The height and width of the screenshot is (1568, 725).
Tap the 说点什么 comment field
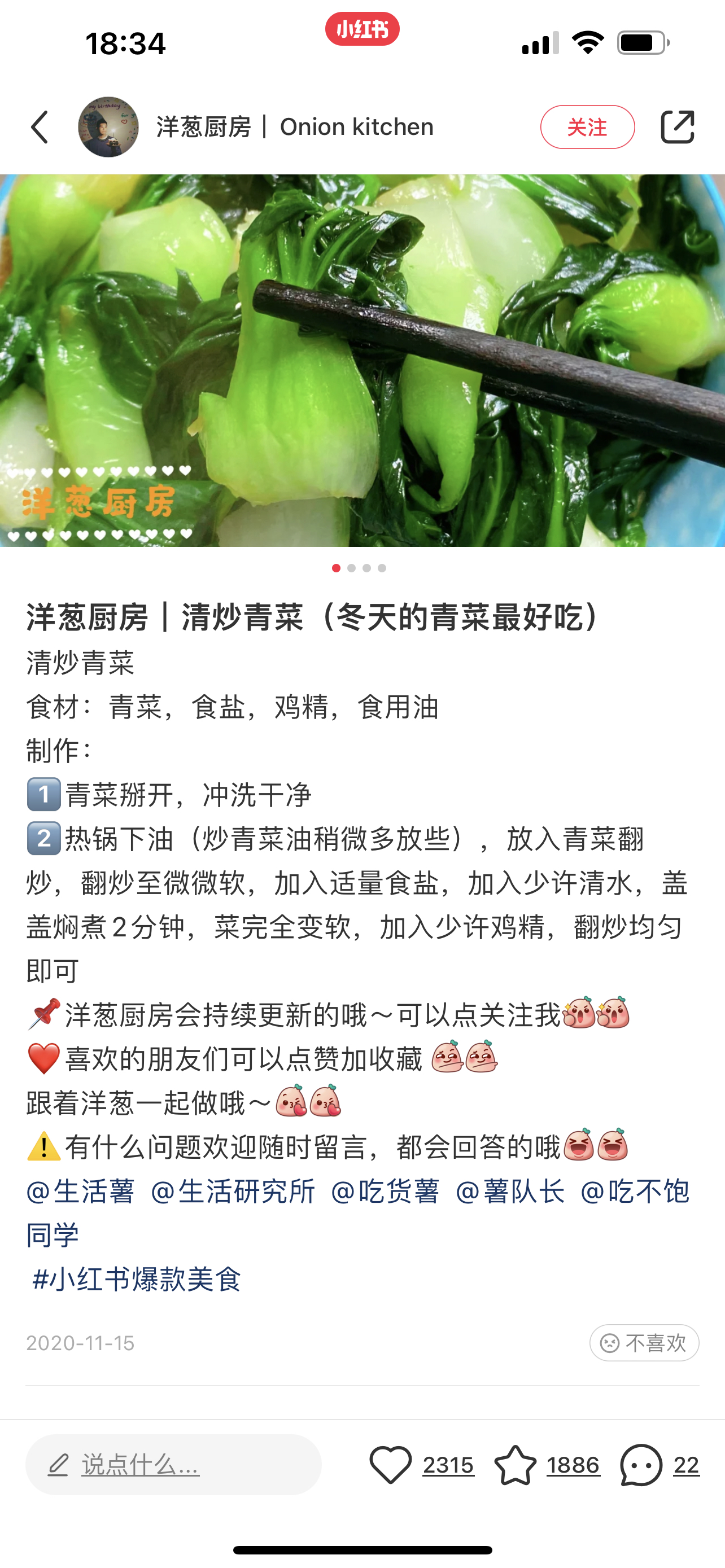(x=173, y=1465)
